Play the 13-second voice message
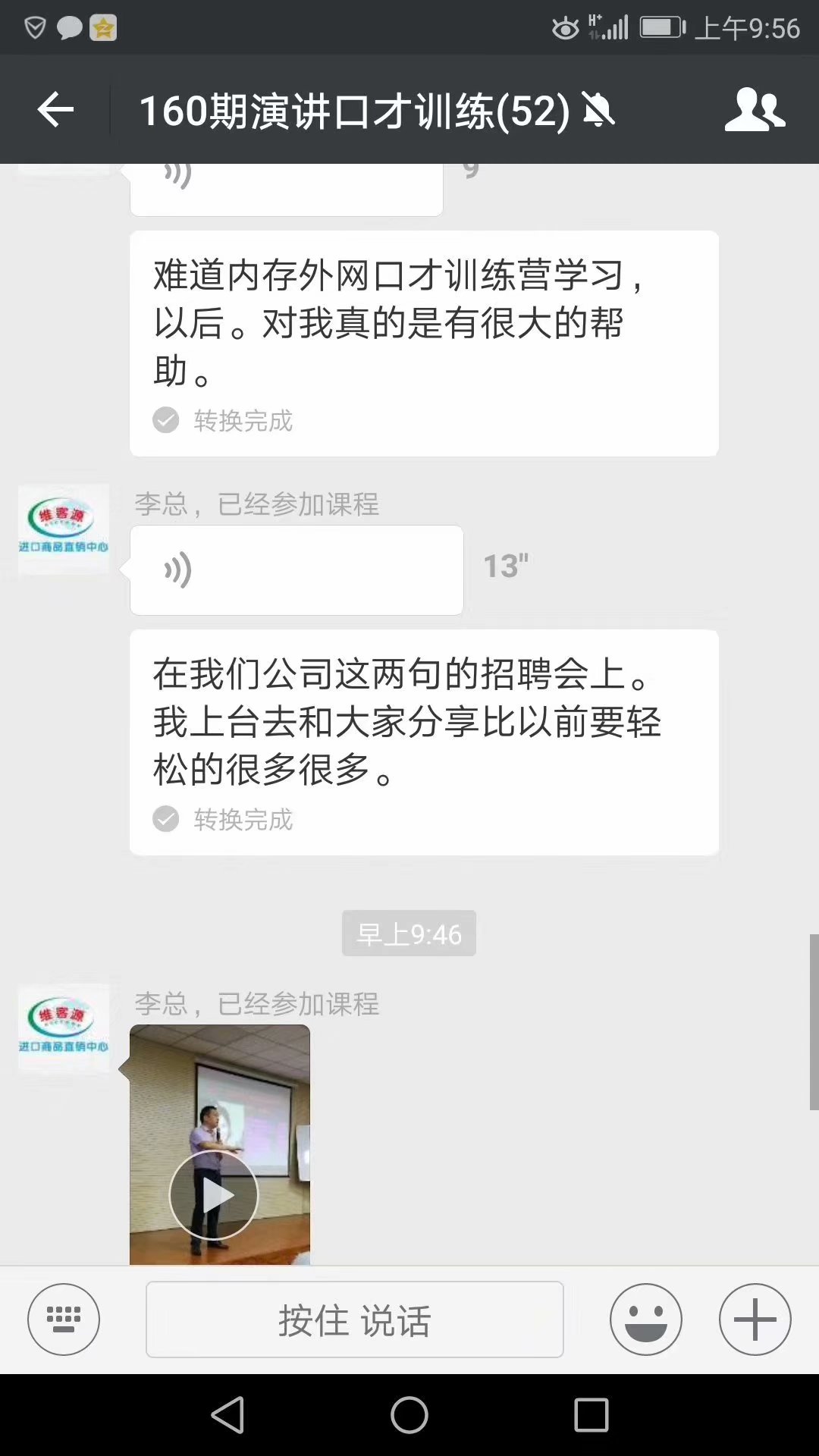 click(x=297, y=570)
